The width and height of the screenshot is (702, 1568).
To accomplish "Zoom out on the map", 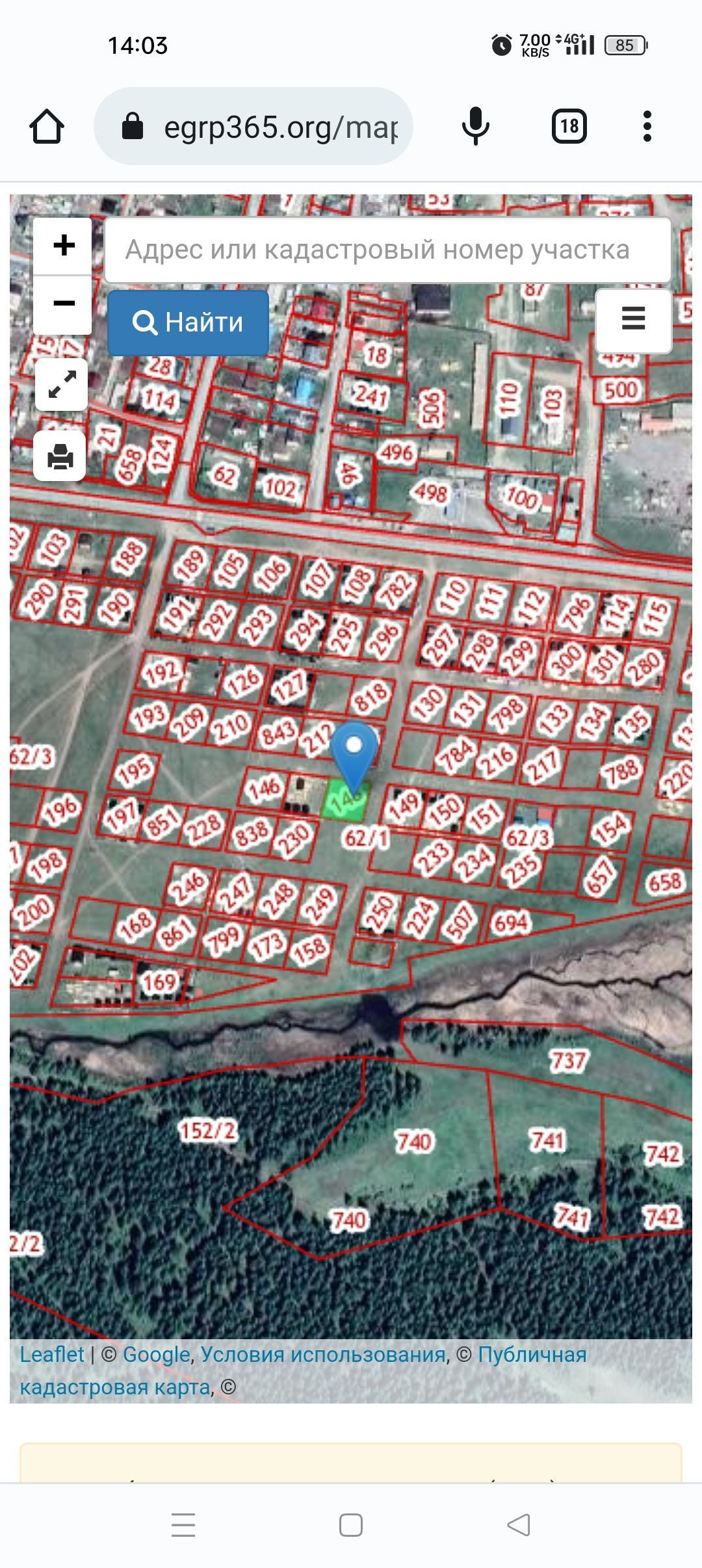I will coord(63,304).
